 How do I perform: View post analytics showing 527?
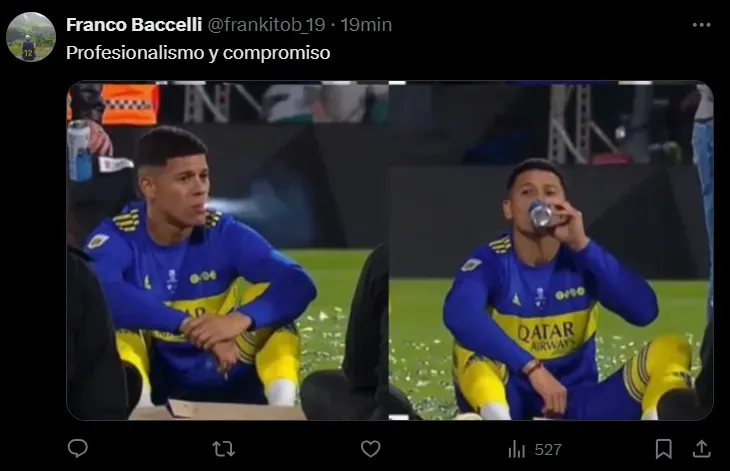534,449
